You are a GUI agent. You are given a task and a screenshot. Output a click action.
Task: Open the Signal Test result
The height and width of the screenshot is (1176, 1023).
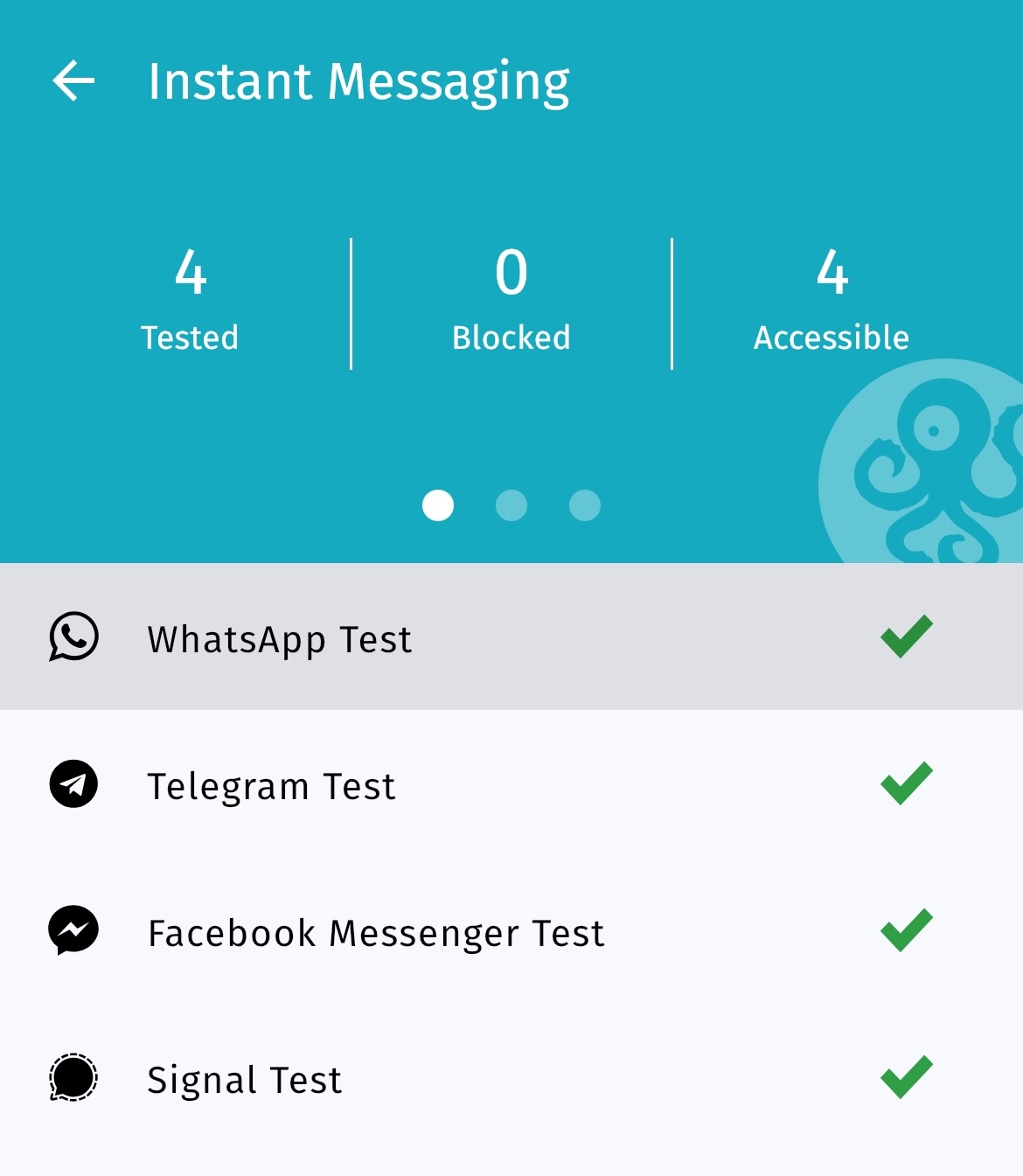[245, 1080]
